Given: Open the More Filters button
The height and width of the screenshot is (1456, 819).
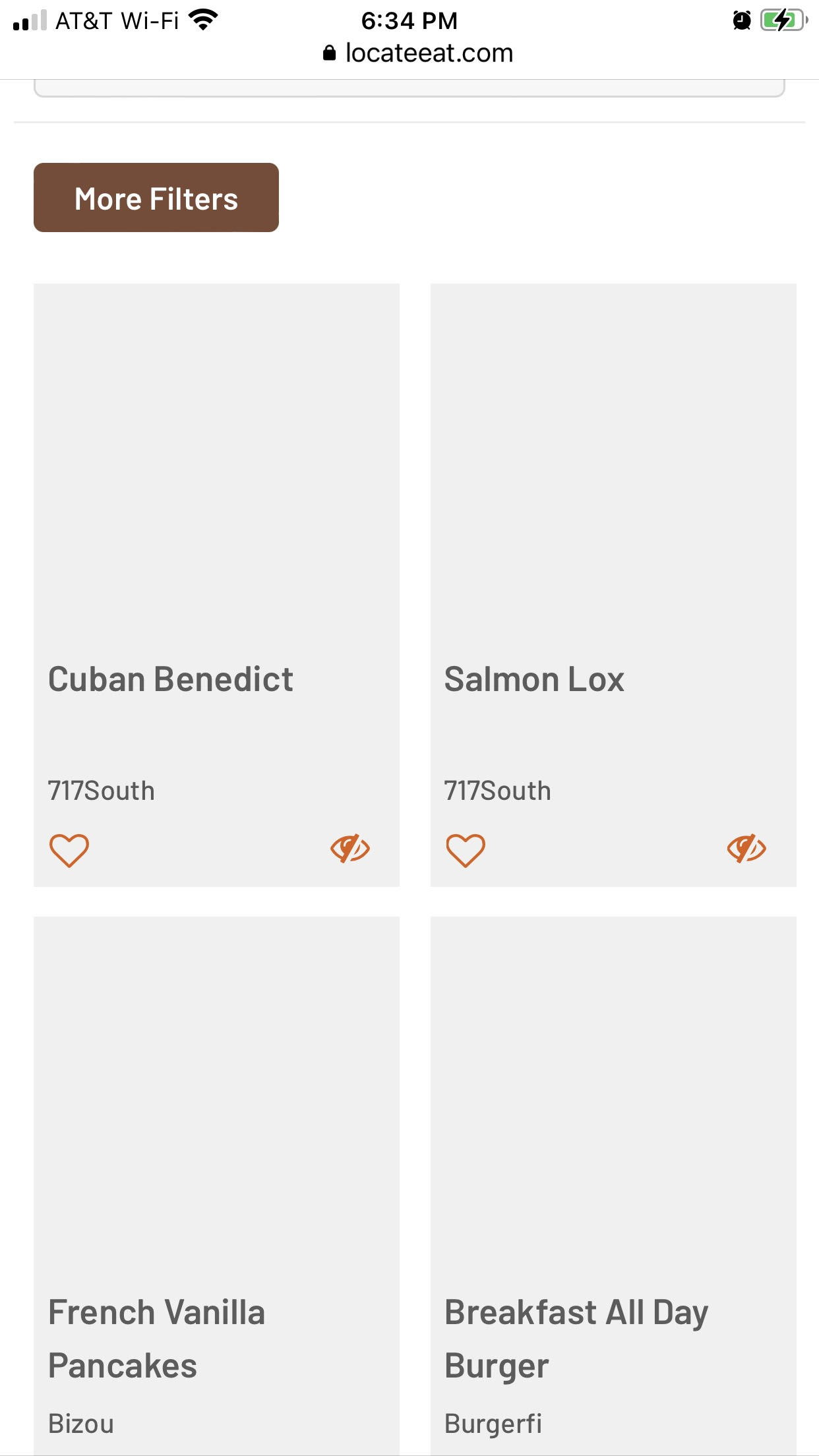Looking at the screenshot, I should coord(156,198).
